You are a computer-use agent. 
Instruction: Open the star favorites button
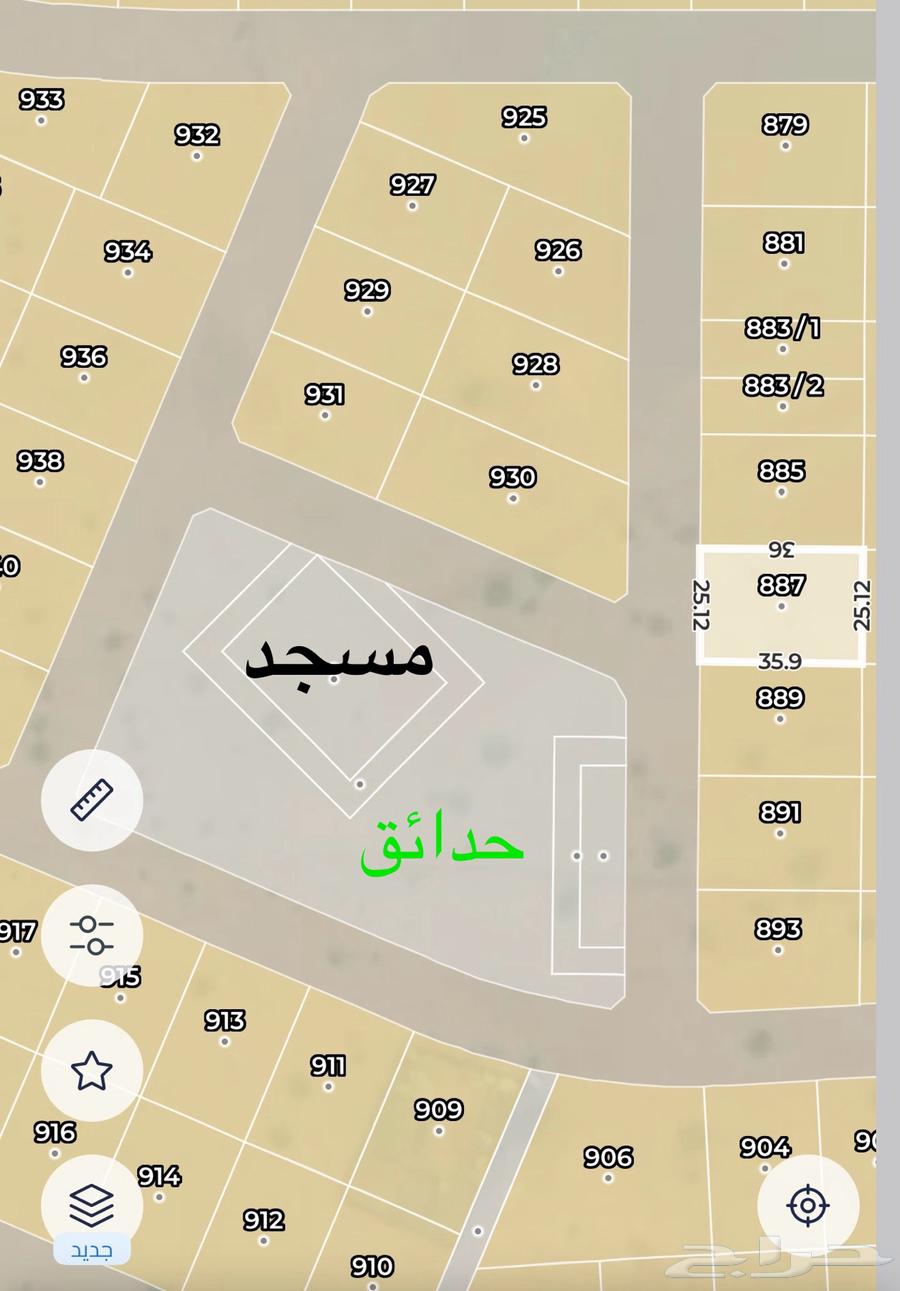(x=92, y=1070)
